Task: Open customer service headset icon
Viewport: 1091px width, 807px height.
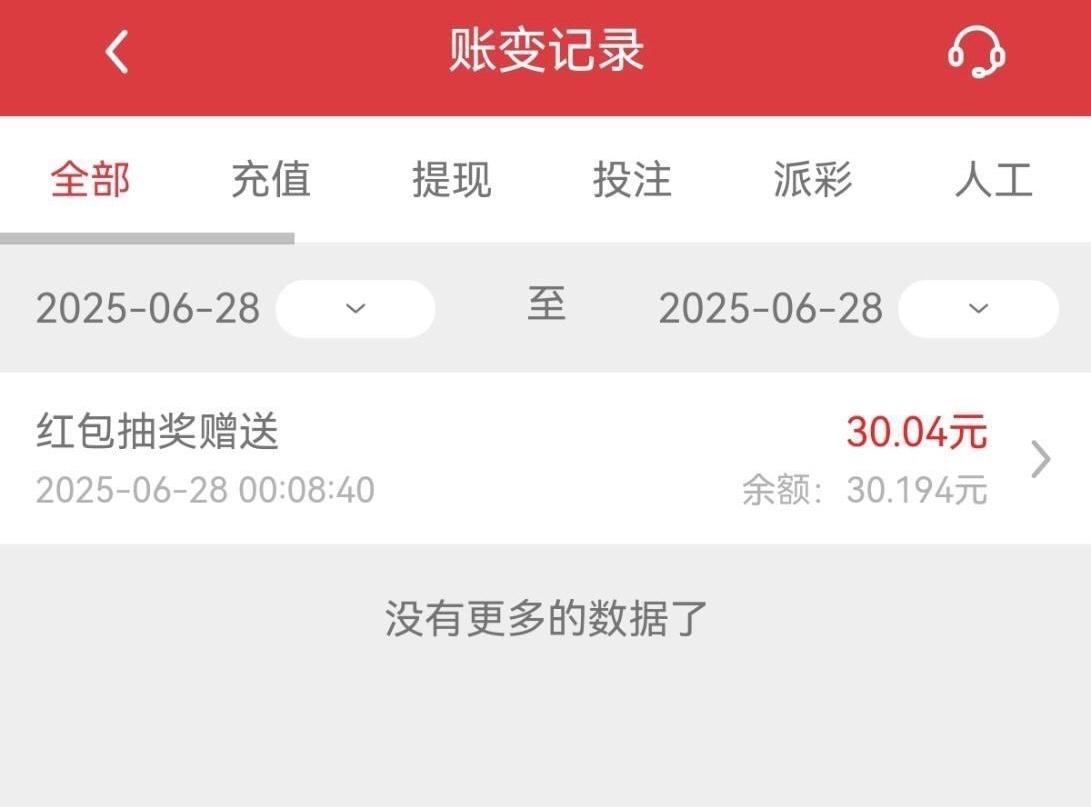Action: pos(975,52)
